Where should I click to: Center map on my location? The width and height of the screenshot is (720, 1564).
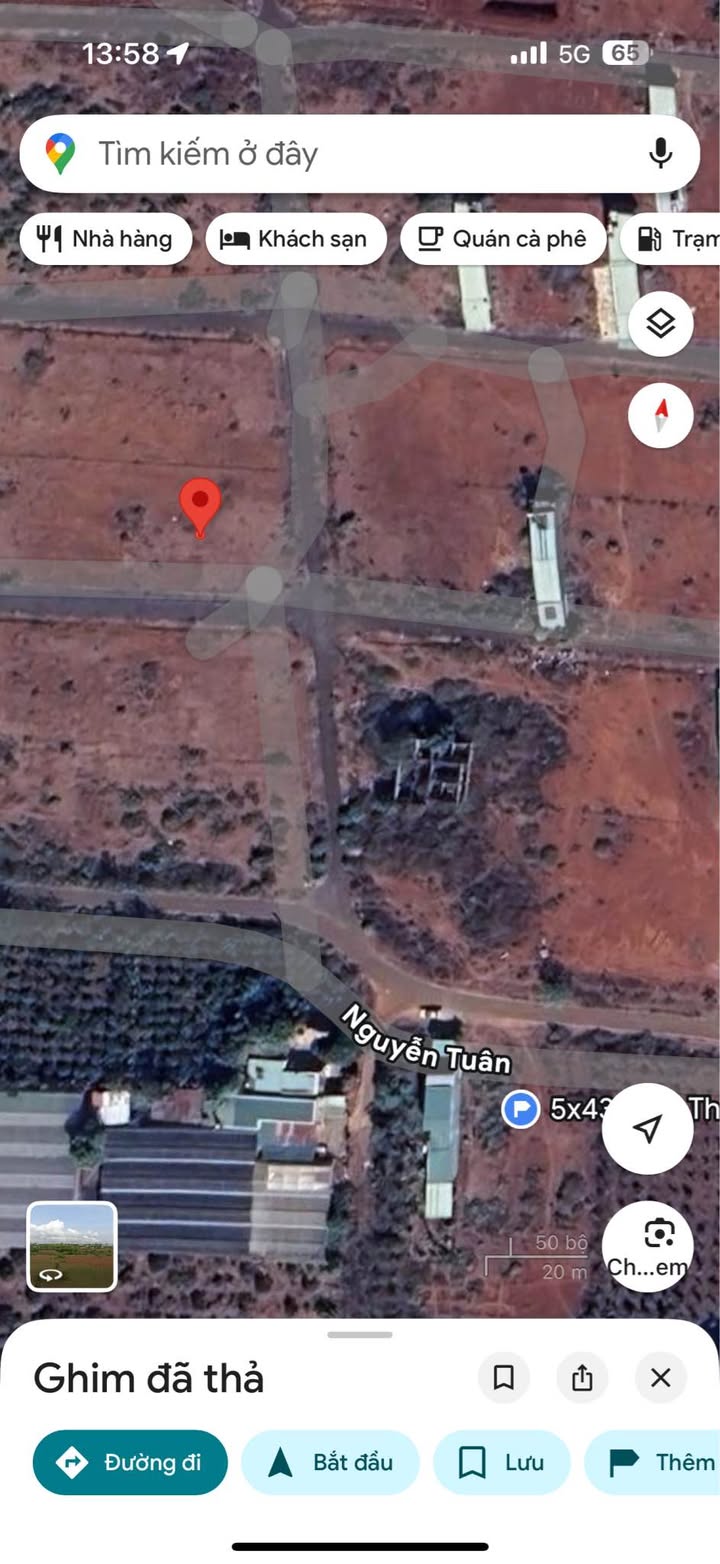click(x=648, y=1129)
